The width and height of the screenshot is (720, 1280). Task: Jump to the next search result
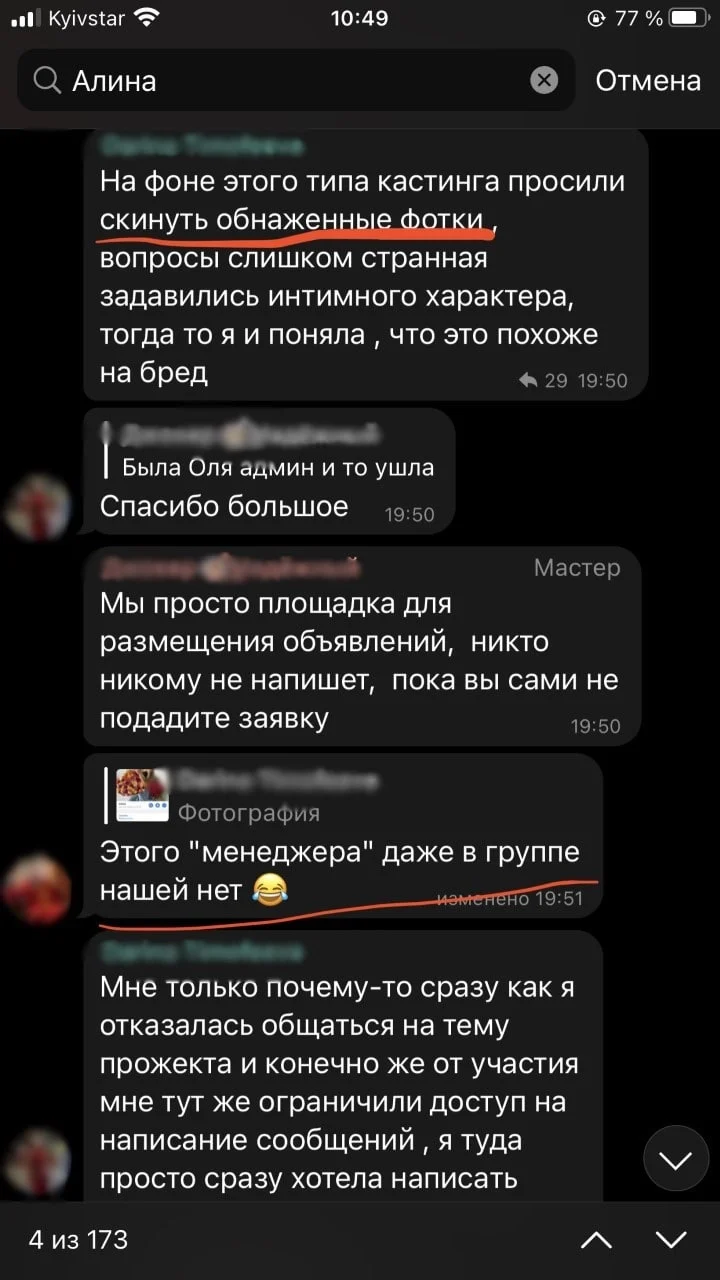point(670,1240)
